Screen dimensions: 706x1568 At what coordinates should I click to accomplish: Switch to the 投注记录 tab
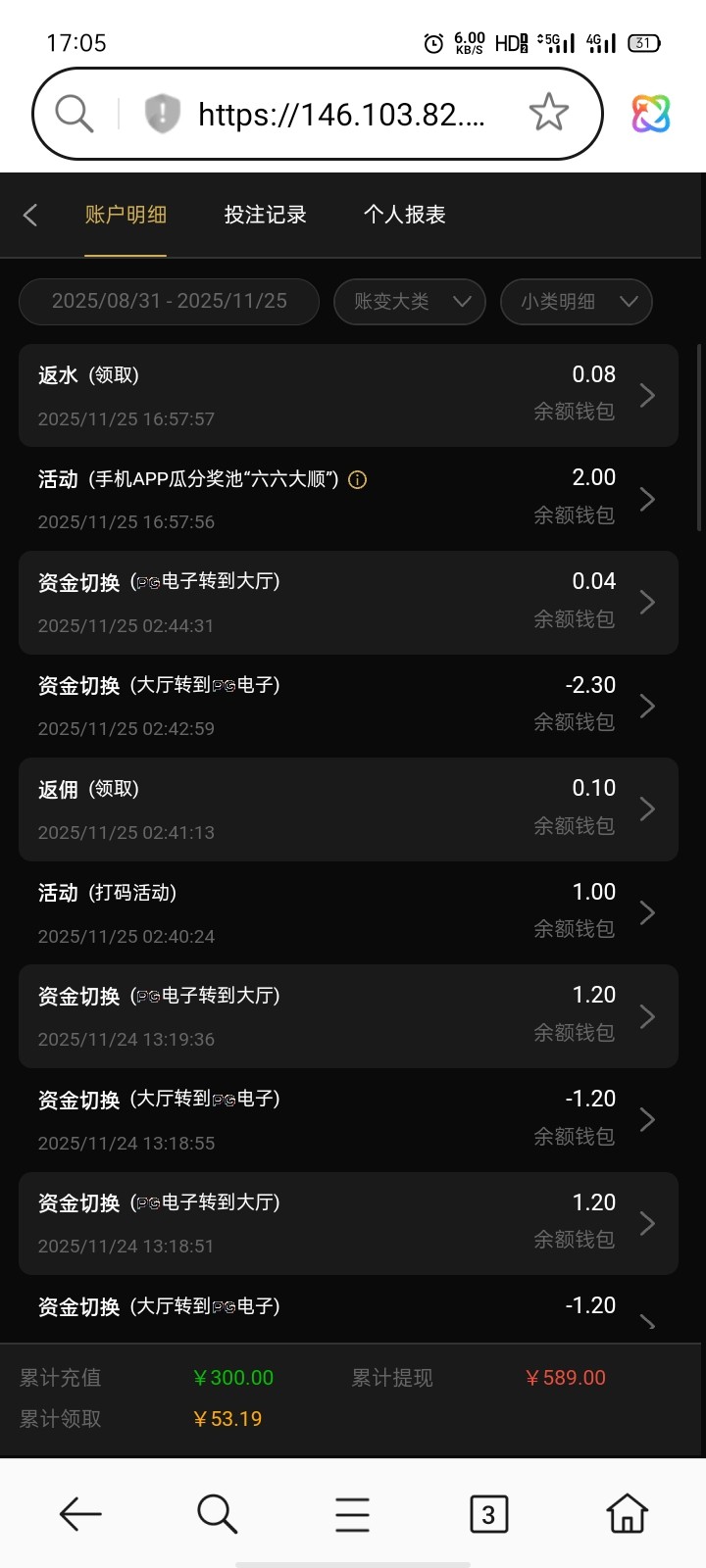point(265,215)
